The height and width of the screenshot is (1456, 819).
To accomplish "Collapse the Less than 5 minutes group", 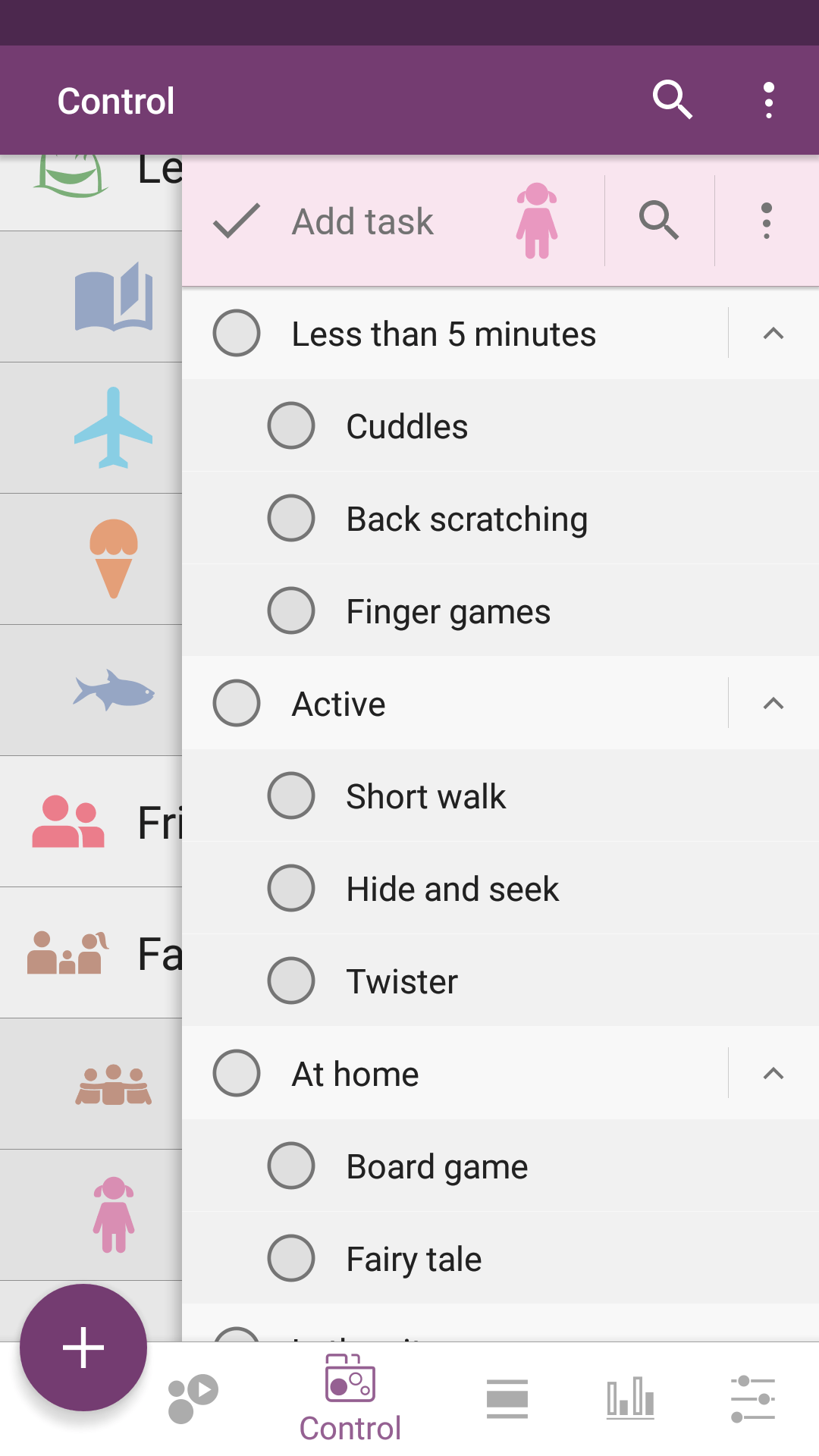I will [x=773, y=334].
